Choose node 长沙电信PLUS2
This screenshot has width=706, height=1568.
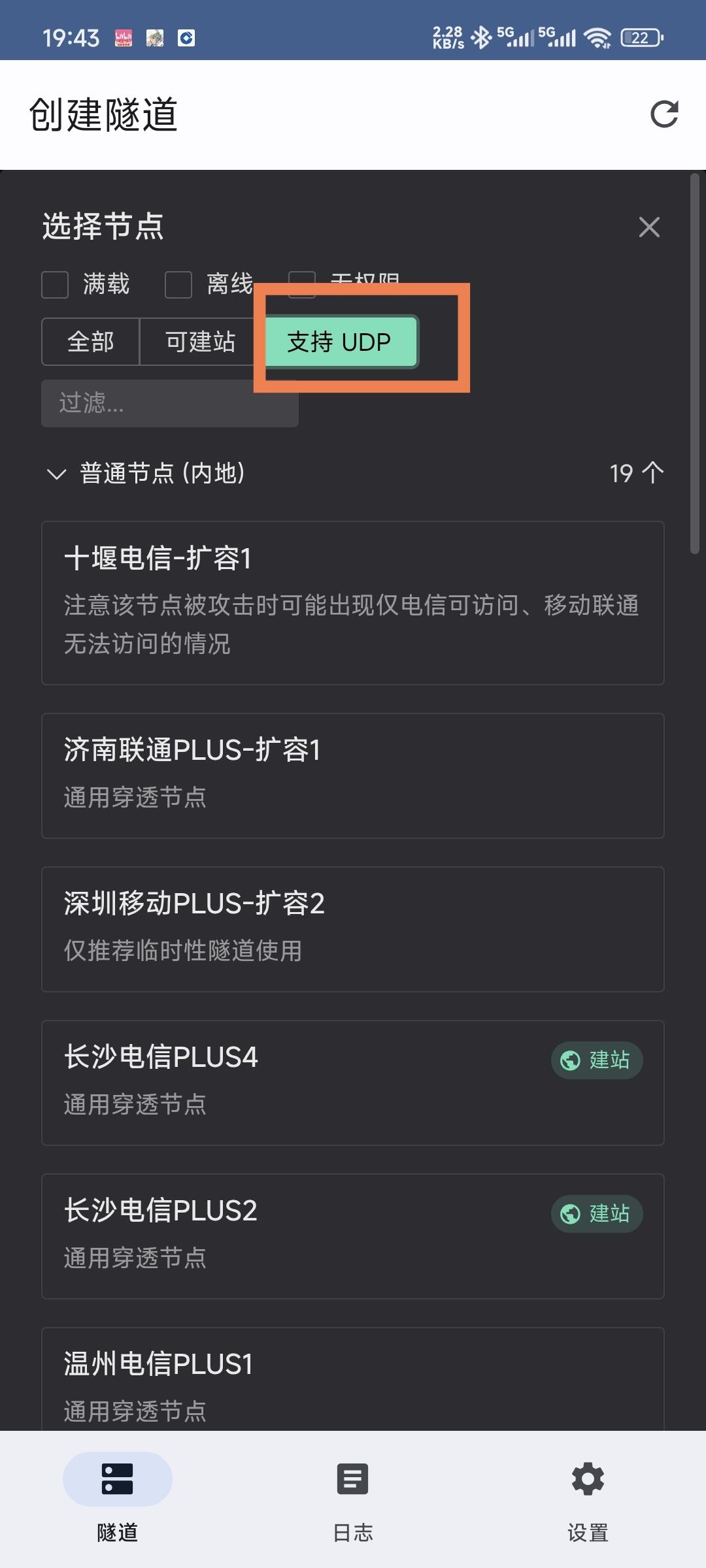click(353, 1236)
